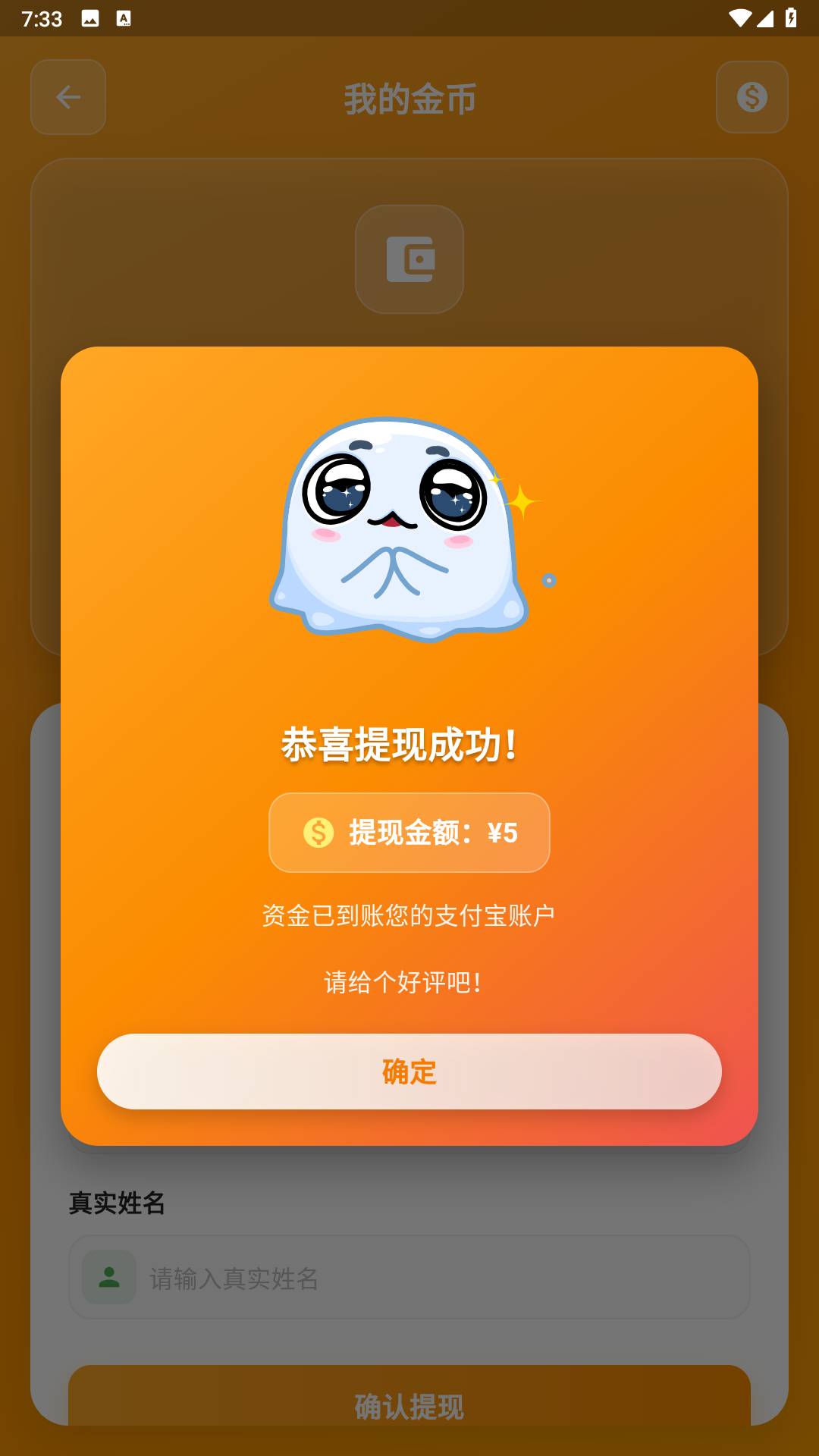Viewport: 819px width, 1456px height.
Task: Click the 资金已到账您的支付宝账户 message
Action: (409, 915)
